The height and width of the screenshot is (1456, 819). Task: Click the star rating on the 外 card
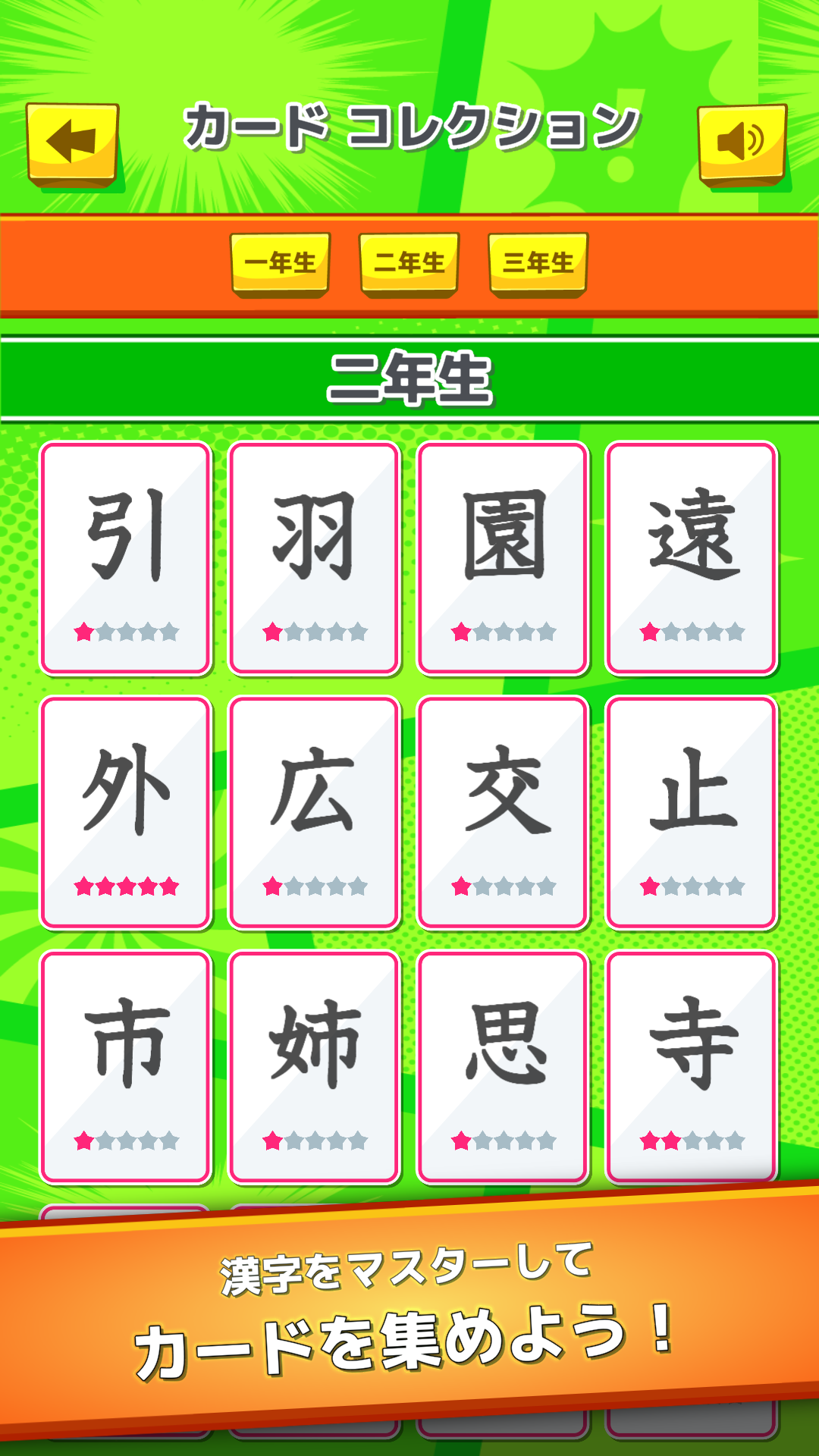tap(126, 884)
